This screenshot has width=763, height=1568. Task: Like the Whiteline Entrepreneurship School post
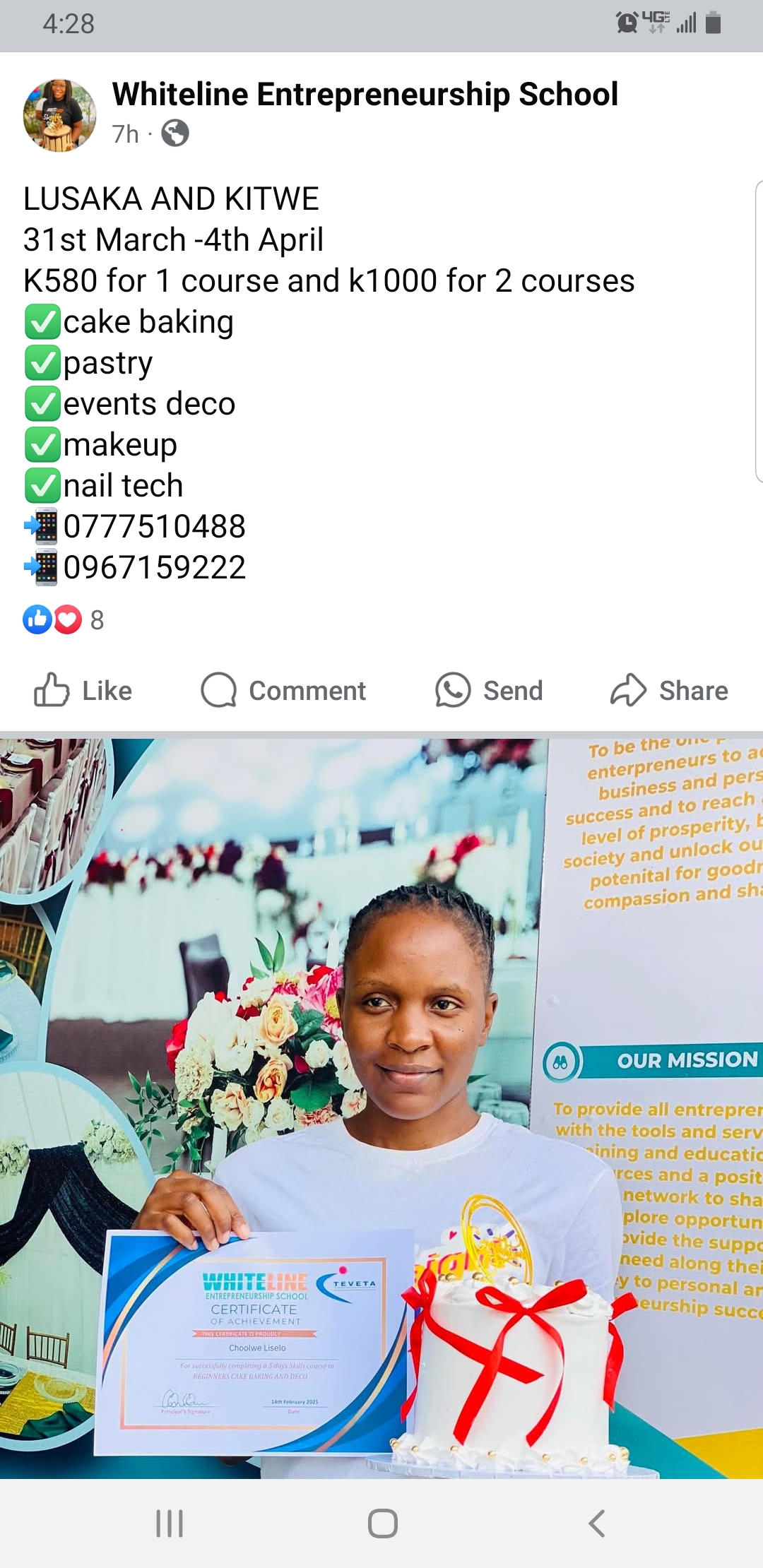coord(83,690)
